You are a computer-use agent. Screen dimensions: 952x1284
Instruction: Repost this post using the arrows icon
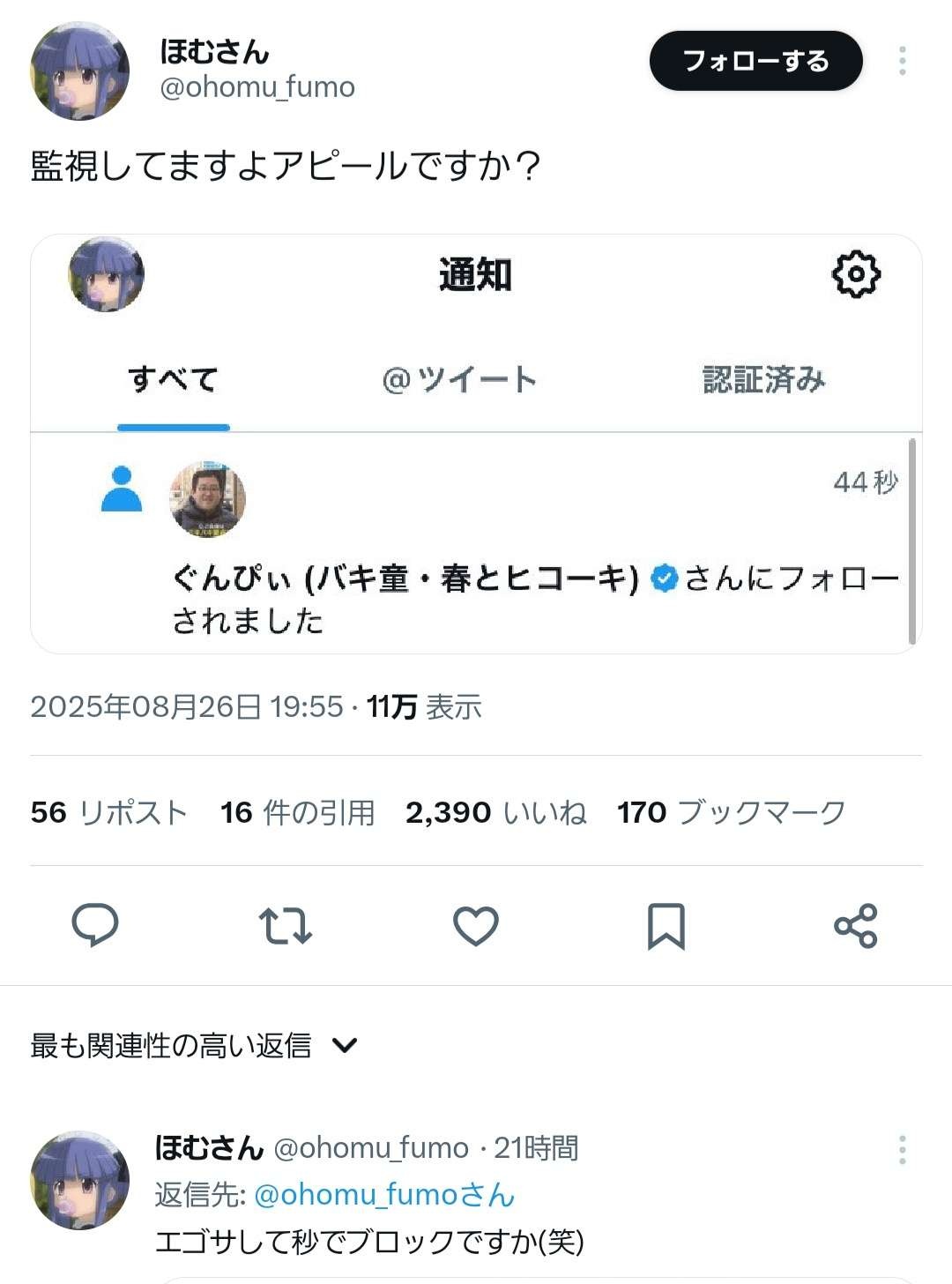(x=286, y=926)
